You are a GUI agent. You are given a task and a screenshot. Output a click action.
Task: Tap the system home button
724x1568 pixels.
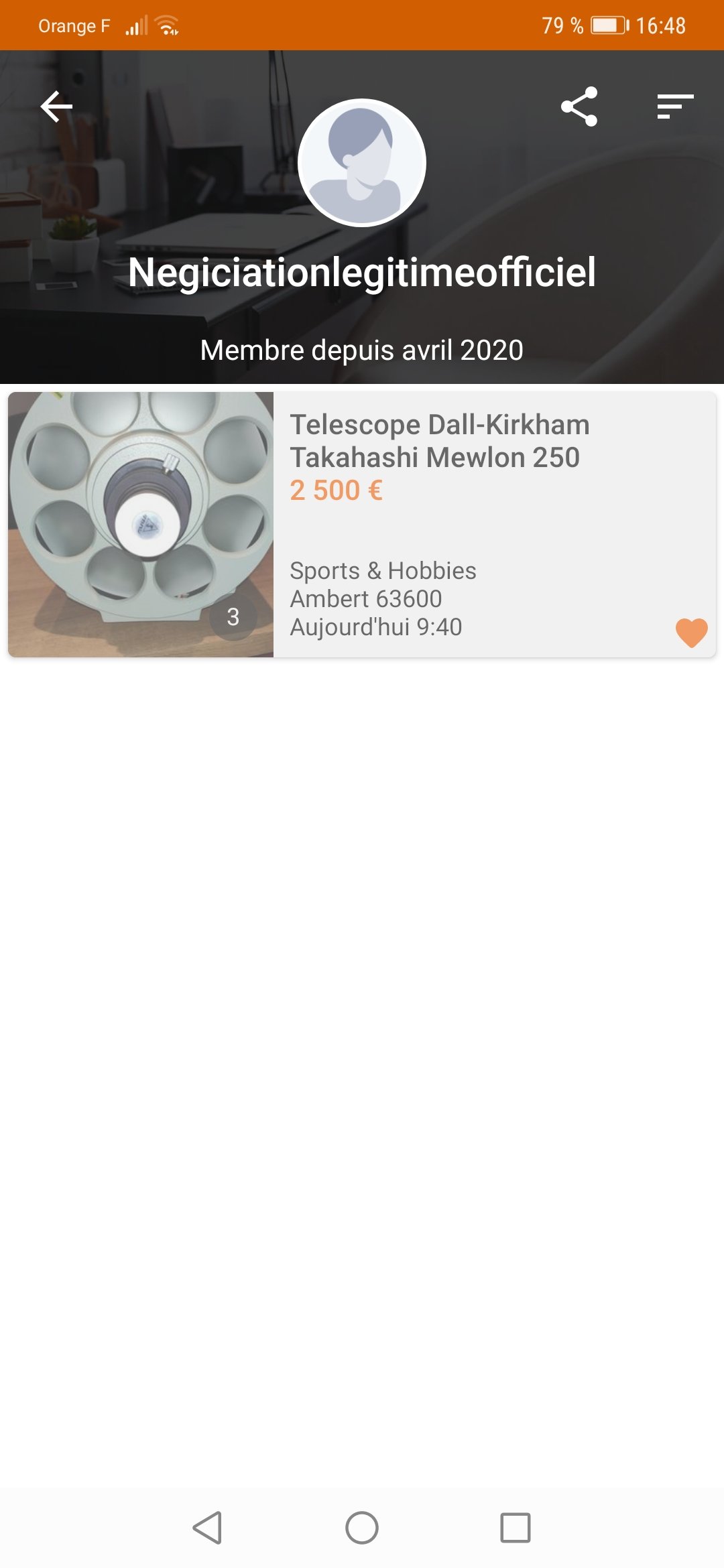[362, 1528]
